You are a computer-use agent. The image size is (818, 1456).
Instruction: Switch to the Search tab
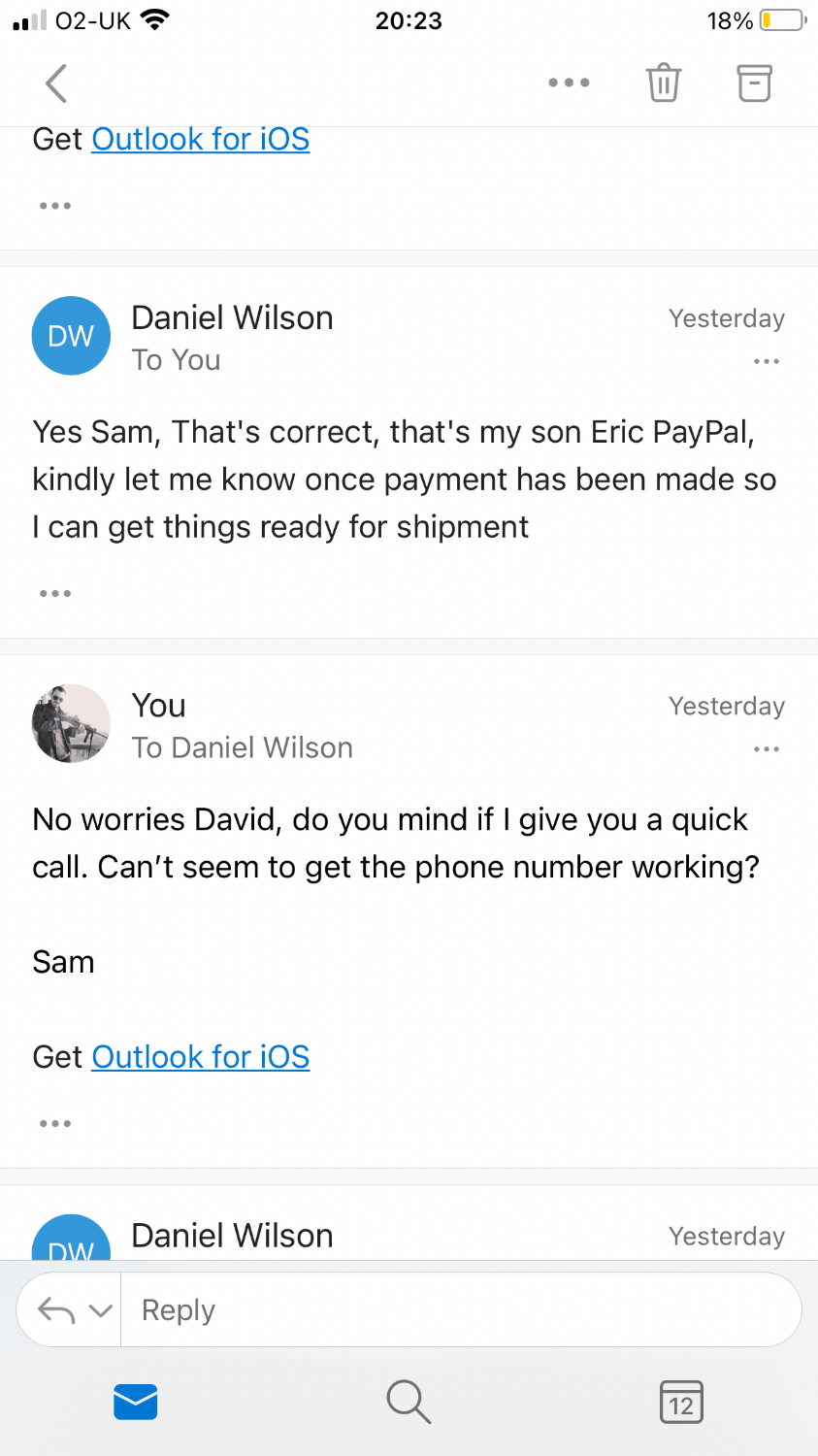(x=409, y=1402)
